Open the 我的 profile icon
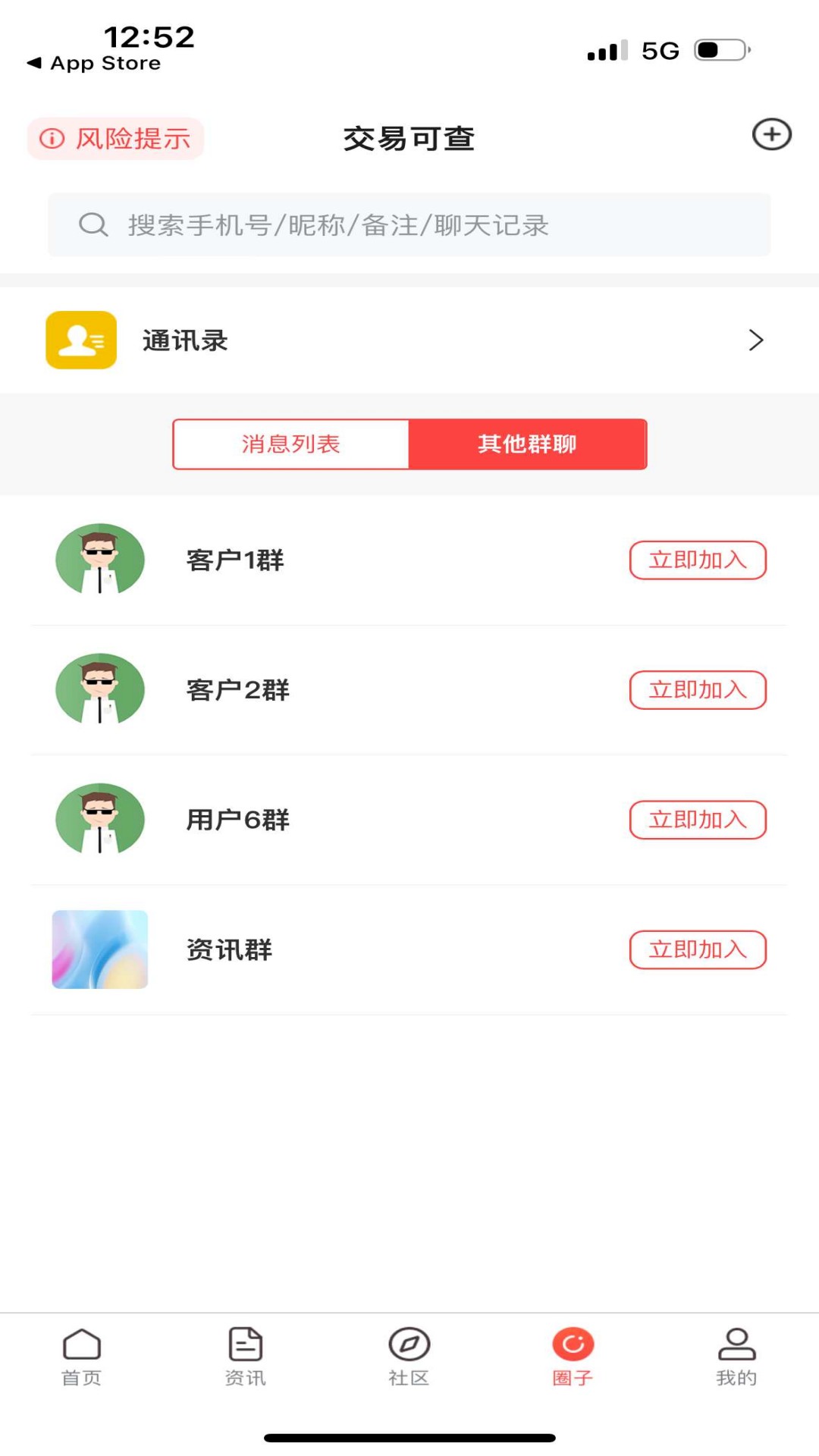 (x=735, y=1357)
